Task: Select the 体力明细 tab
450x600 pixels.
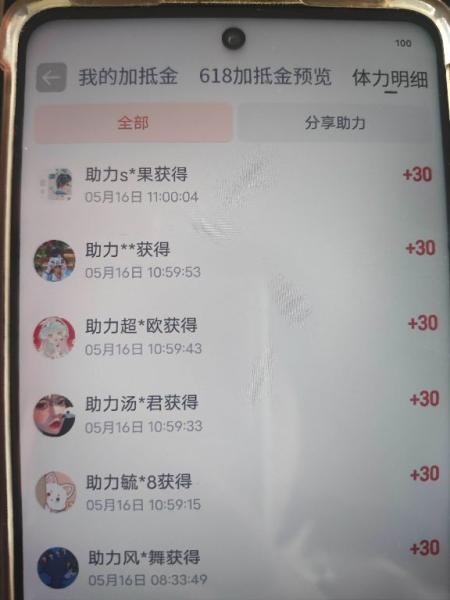Action: tap(390, 78)
